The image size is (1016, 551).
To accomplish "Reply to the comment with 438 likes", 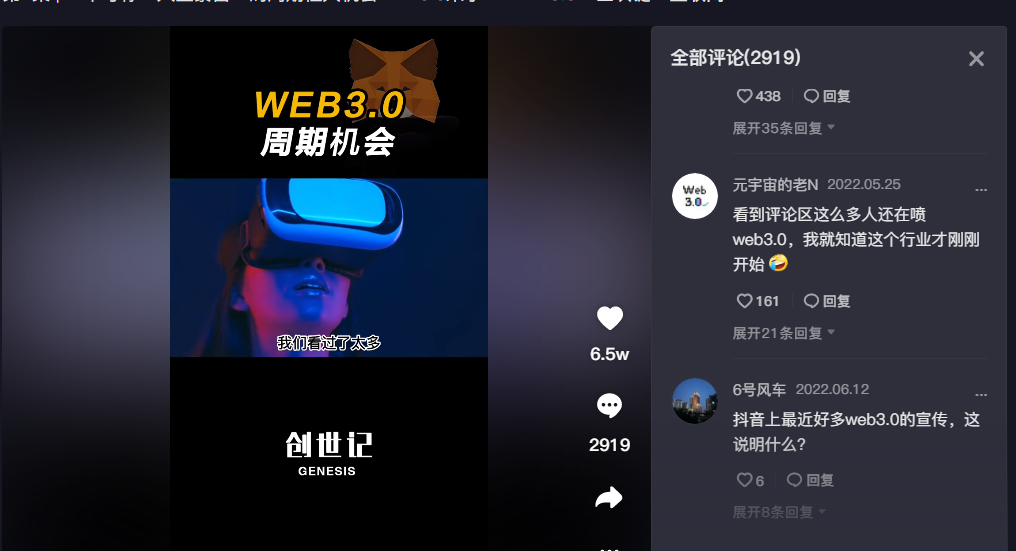I will point(827,96).
